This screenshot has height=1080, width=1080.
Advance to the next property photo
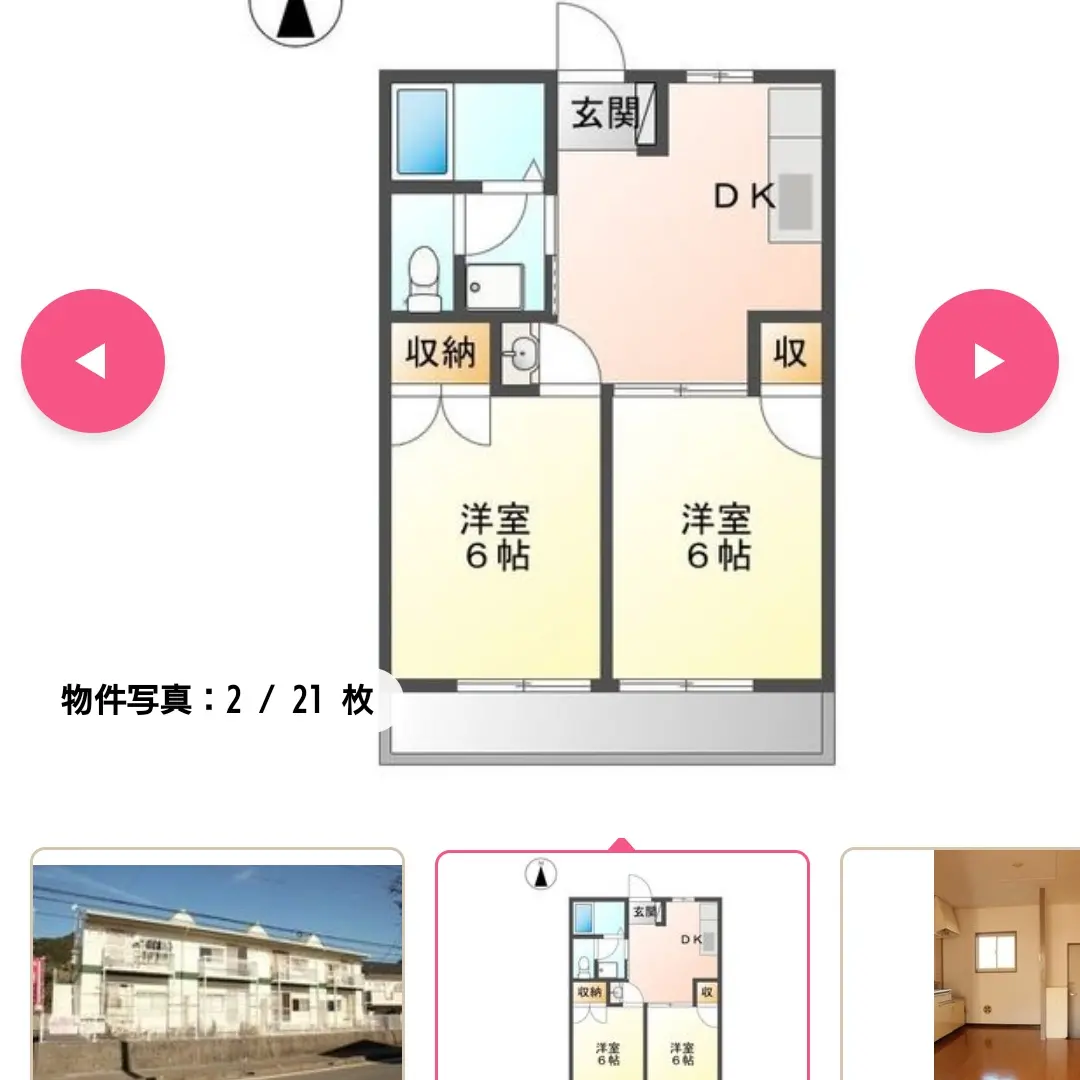click(986, 361)
